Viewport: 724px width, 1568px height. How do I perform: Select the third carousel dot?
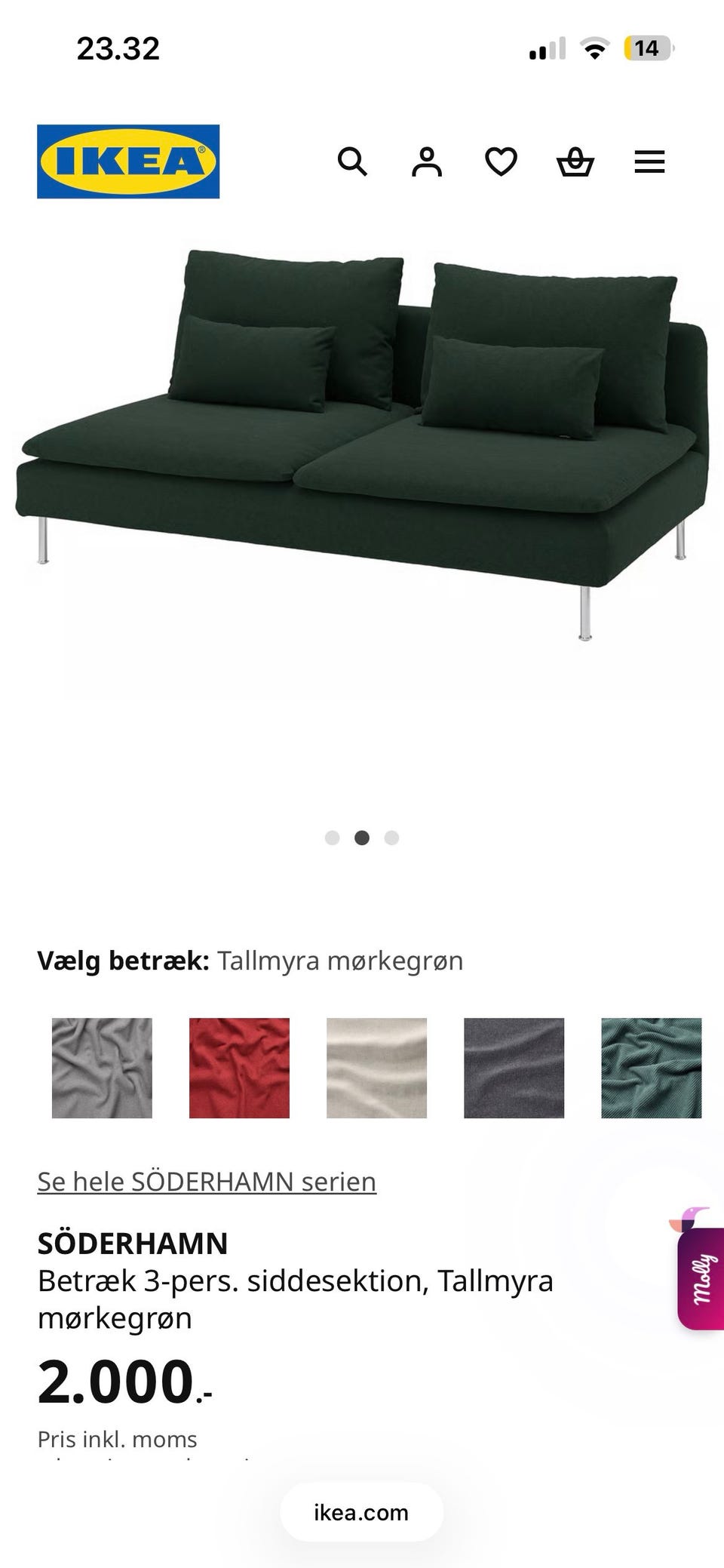point(391,838)
